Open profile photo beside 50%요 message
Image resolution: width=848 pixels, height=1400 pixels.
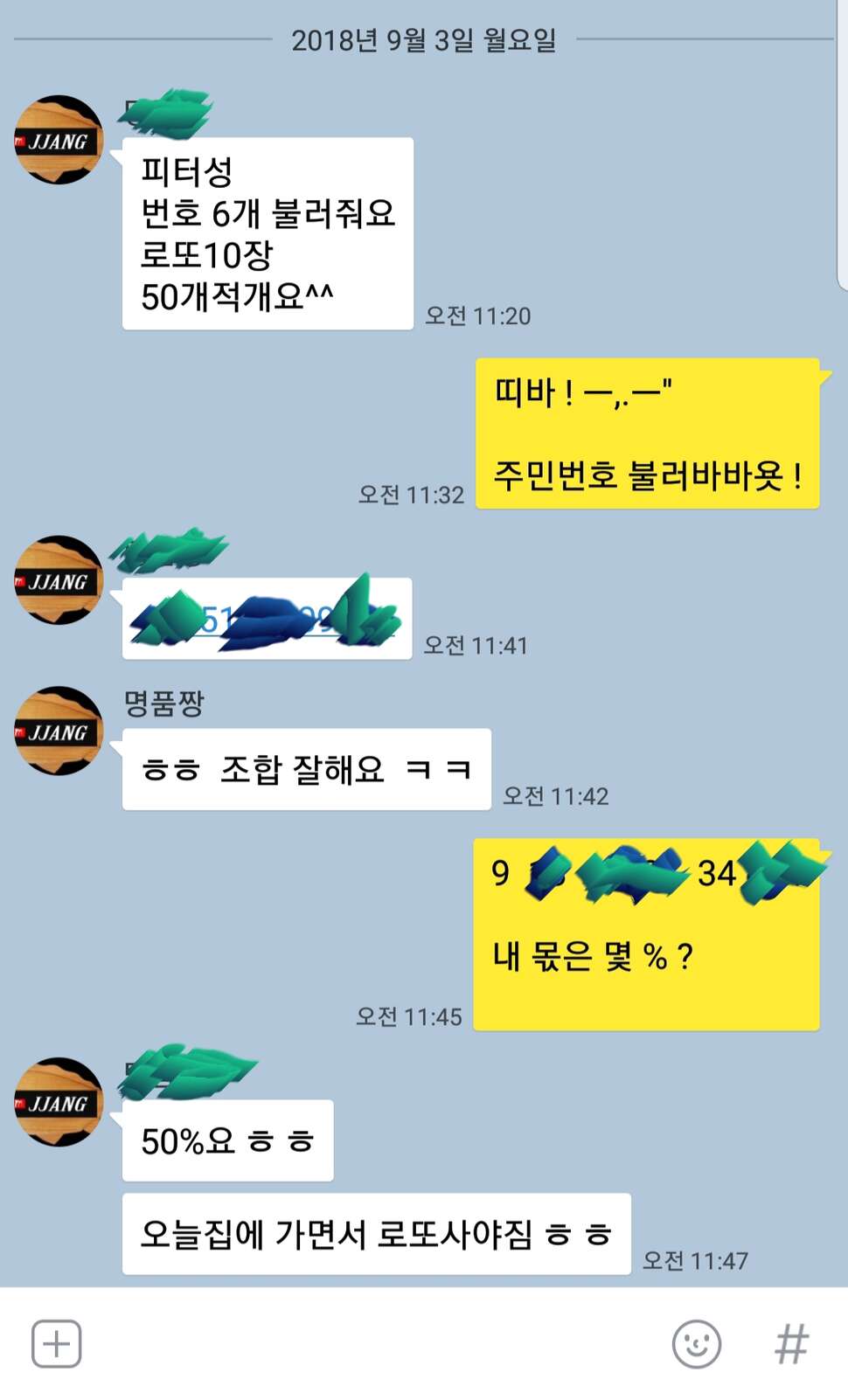59,1102
